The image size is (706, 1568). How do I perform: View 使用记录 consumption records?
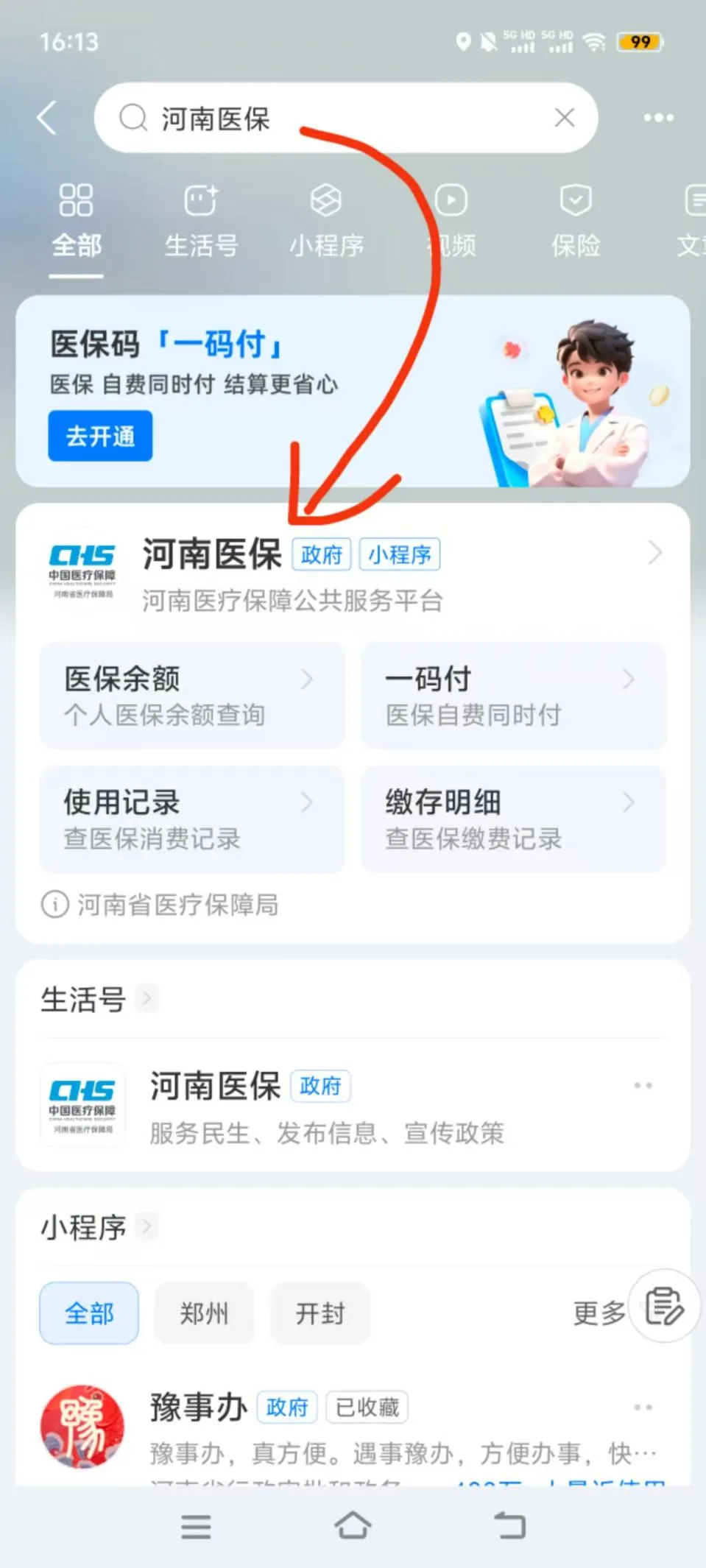[191, 819]
